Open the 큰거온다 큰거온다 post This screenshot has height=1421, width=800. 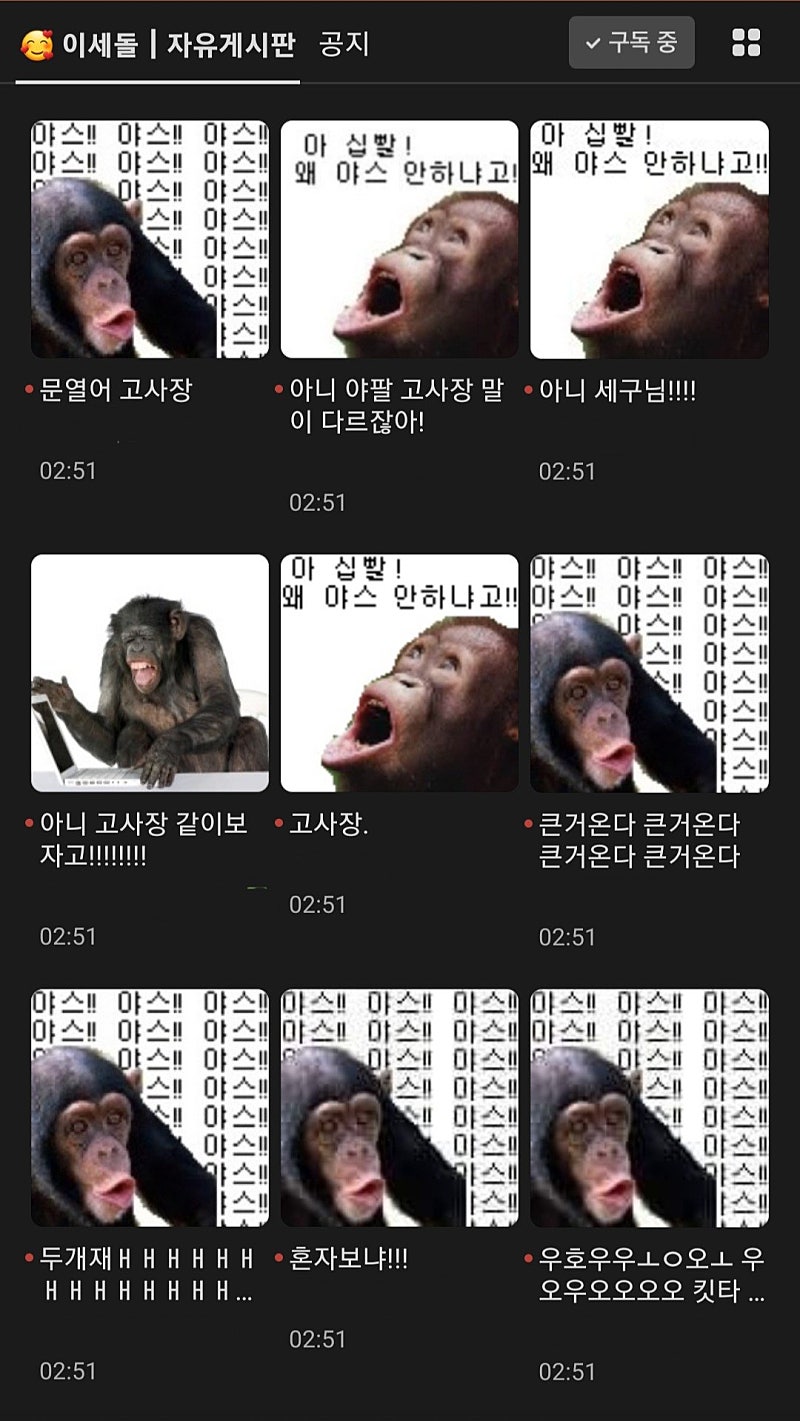coord(649,673)
